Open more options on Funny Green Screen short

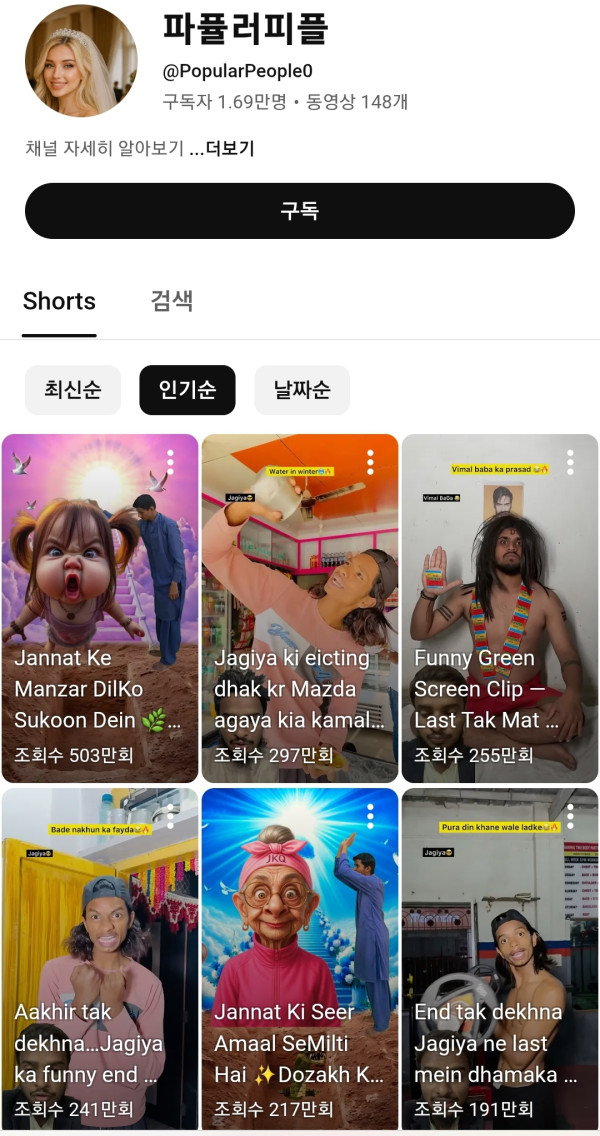tap(570, 462)
